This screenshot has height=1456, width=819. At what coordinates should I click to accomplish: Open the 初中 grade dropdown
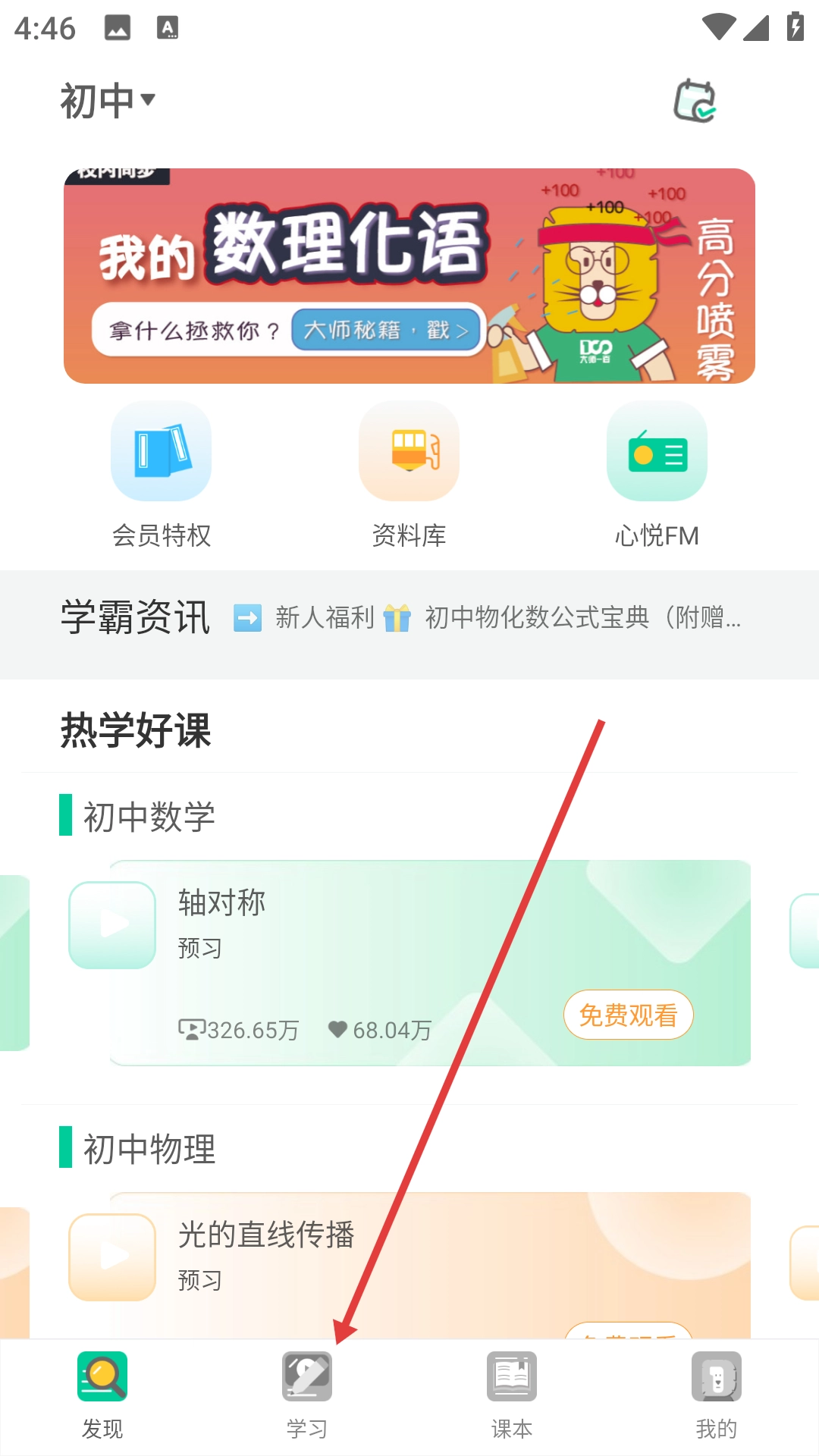click(x=108, y=101)
